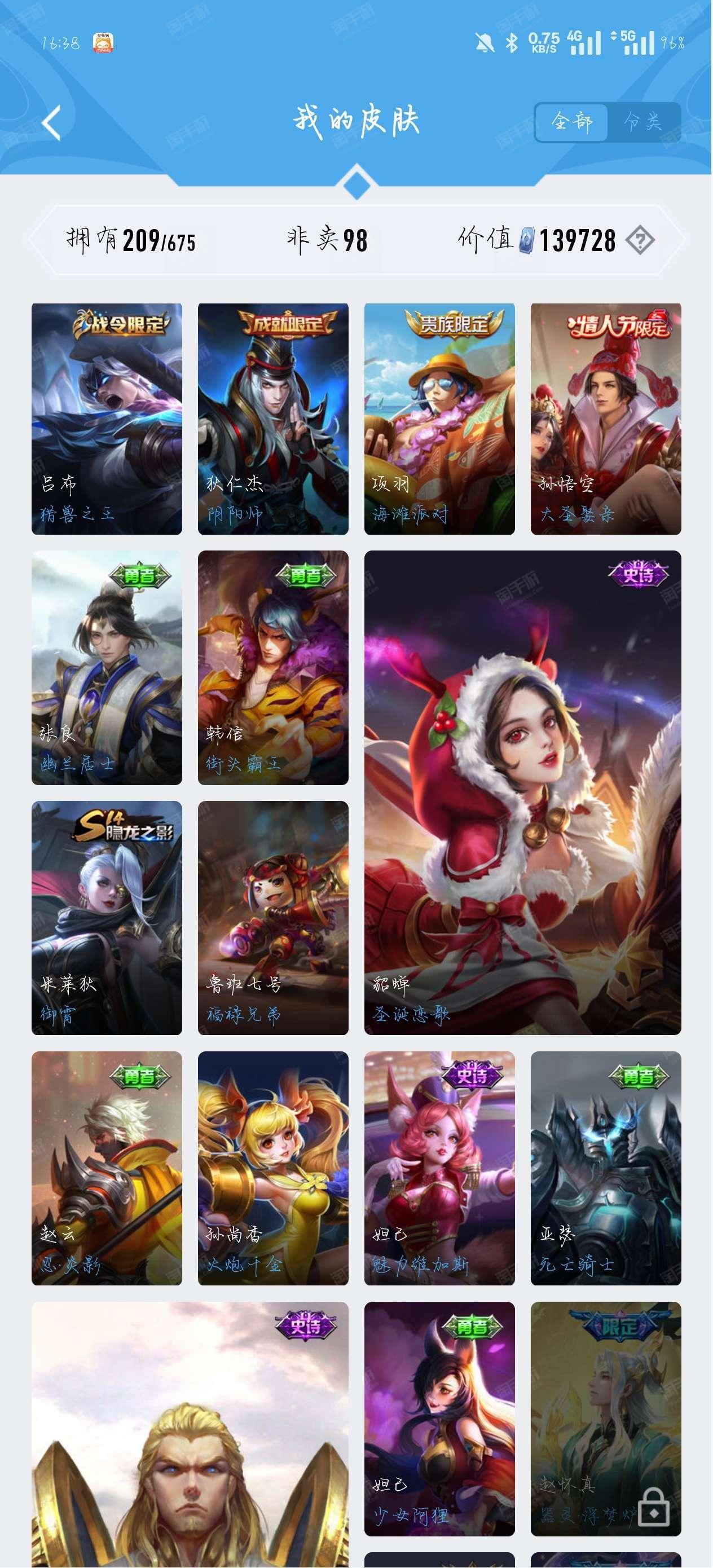Switch to the 全部 view
713x1568 pixels.
[x=572, y=122]
